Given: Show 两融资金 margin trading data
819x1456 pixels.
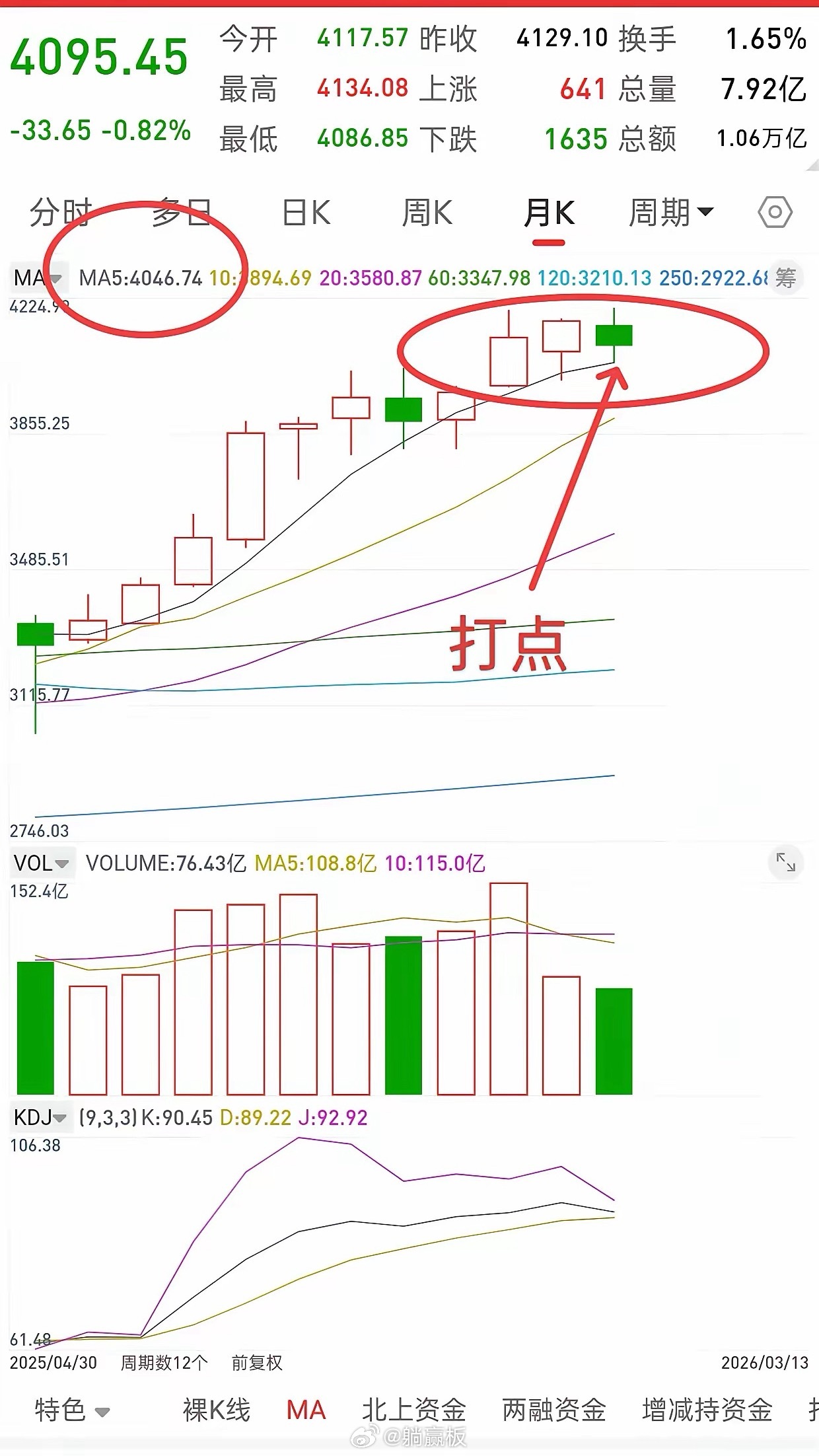Looking at the screenshot, I should (558, 1406).
